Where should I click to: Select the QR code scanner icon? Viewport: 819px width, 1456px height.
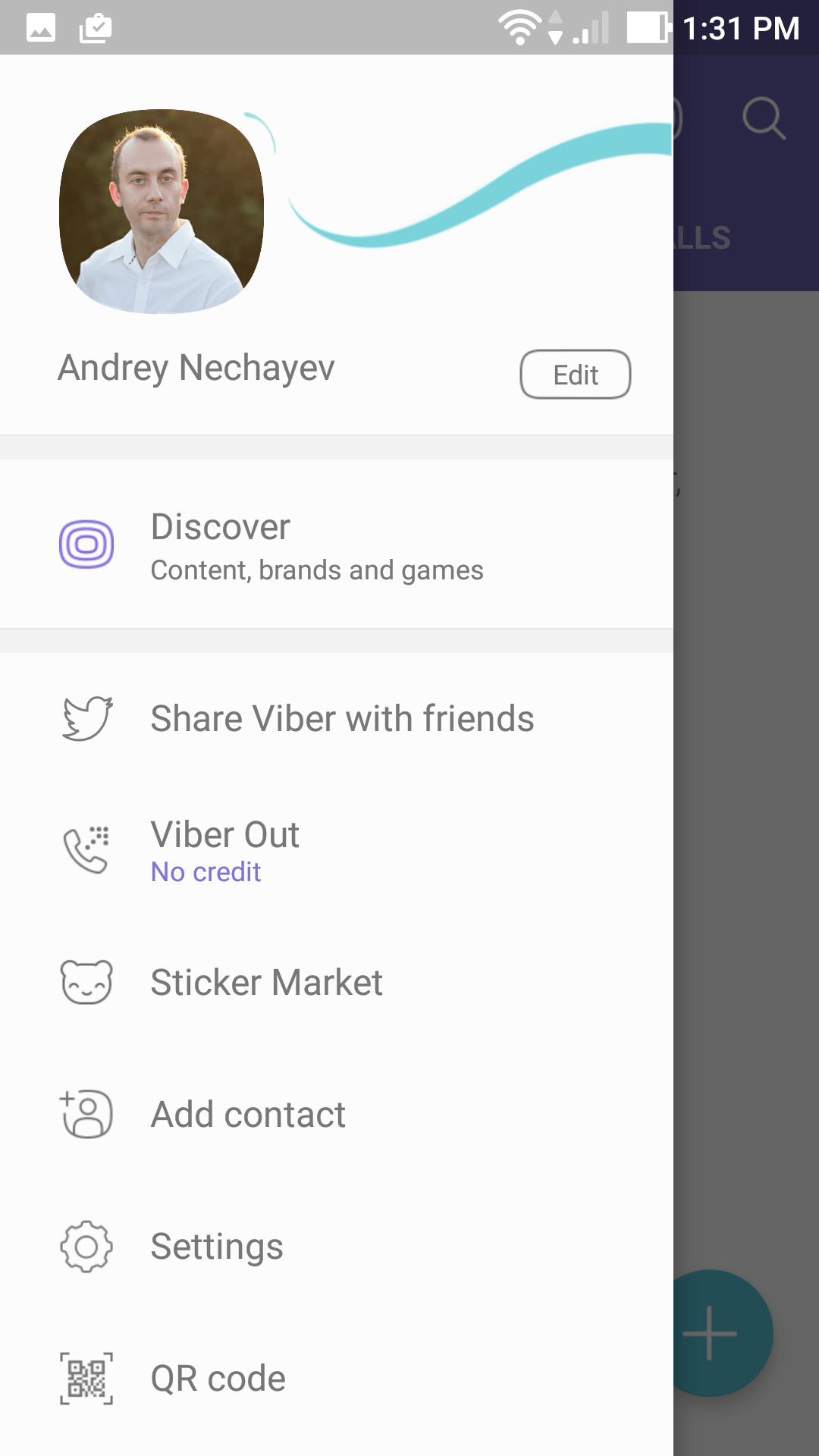(x=86, y=1378)
